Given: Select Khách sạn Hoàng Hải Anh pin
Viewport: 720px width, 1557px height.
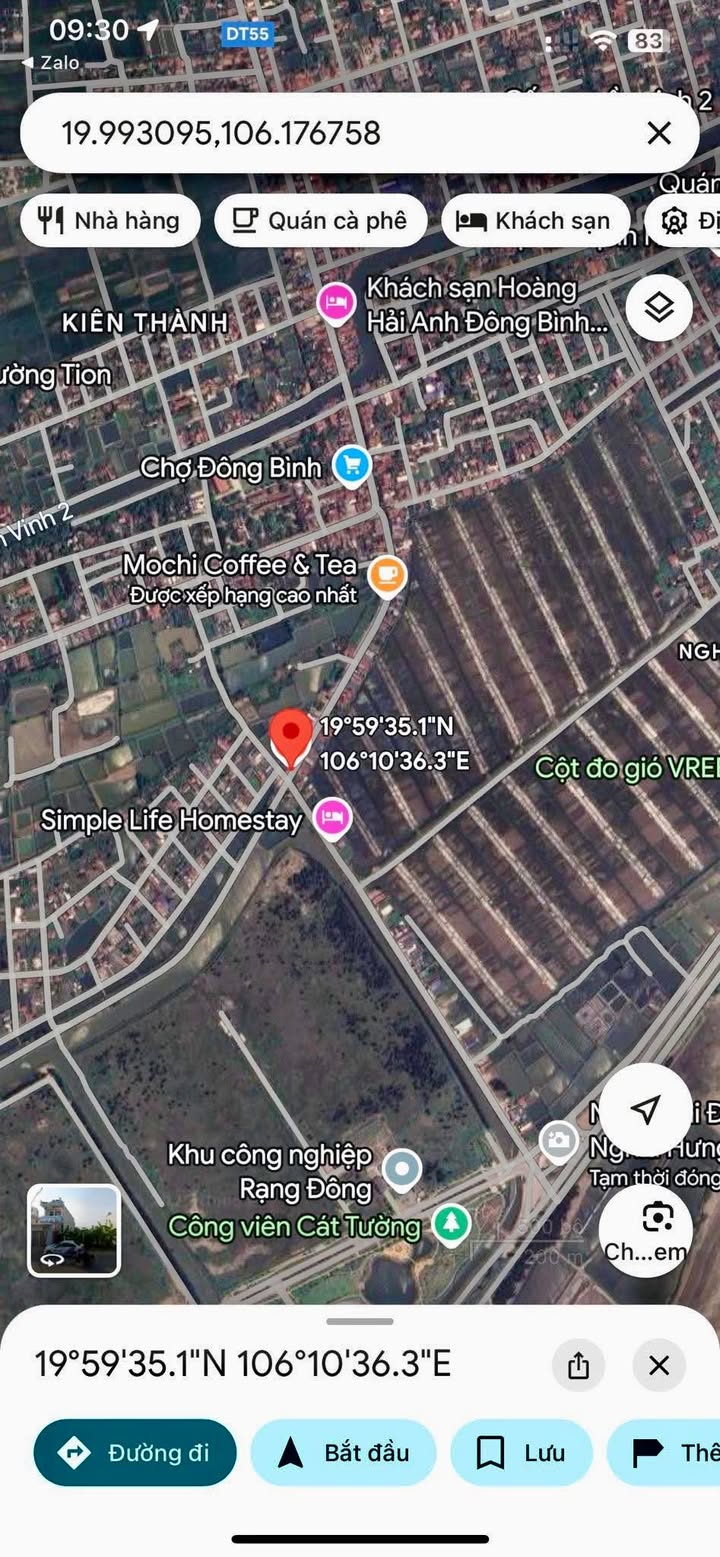Looking at the screenshot, I should (336, 301).
